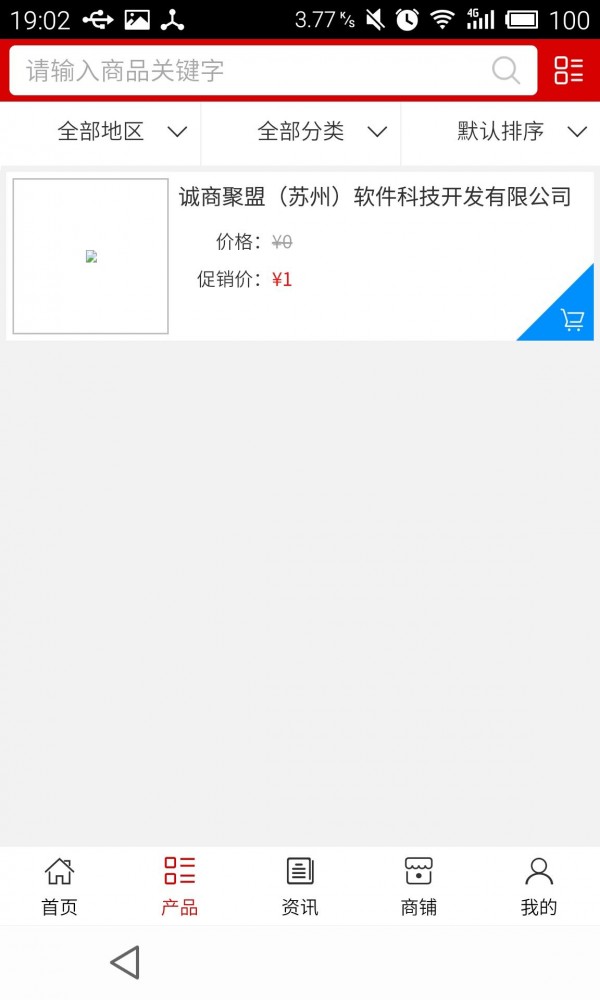Viewport: 600px width, 1000px height.
Task: Open the 商铺 shops tab
Action: 418,886
